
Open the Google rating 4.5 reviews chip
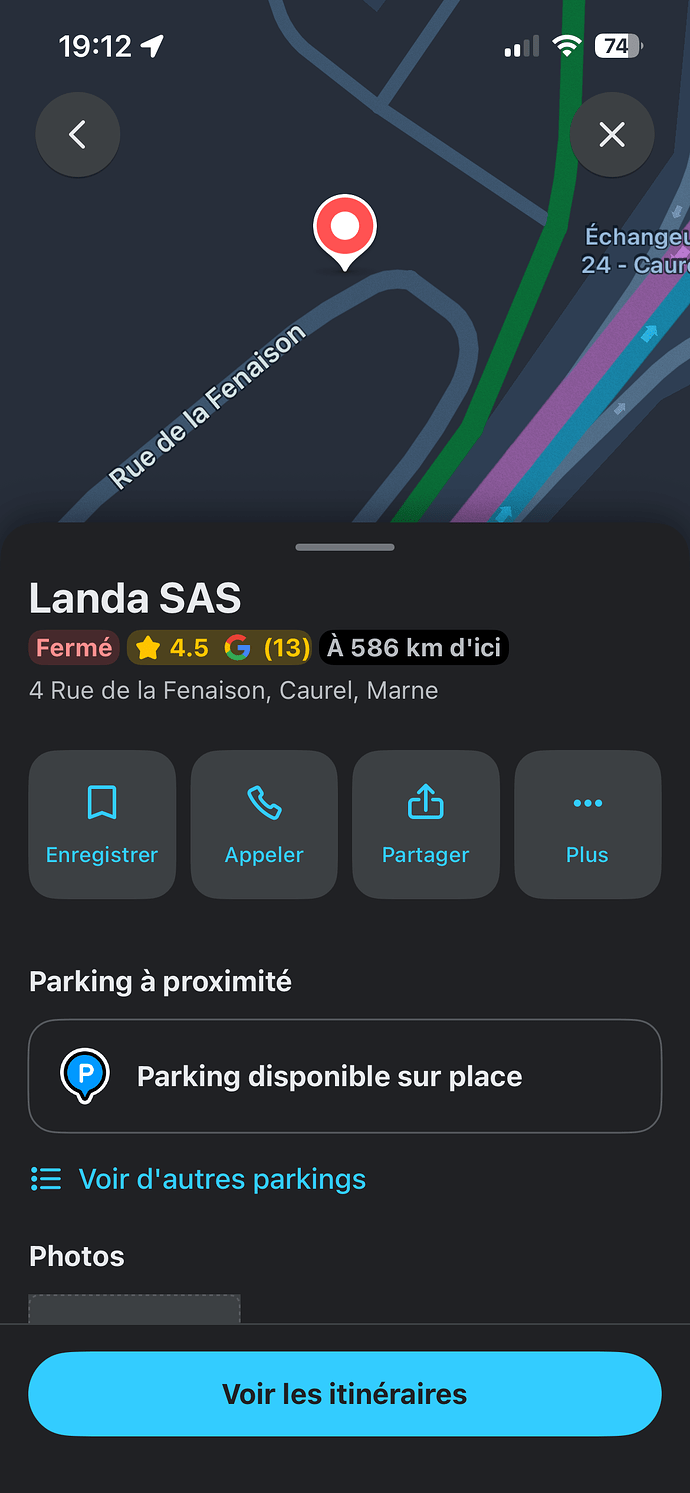[220, 648]
